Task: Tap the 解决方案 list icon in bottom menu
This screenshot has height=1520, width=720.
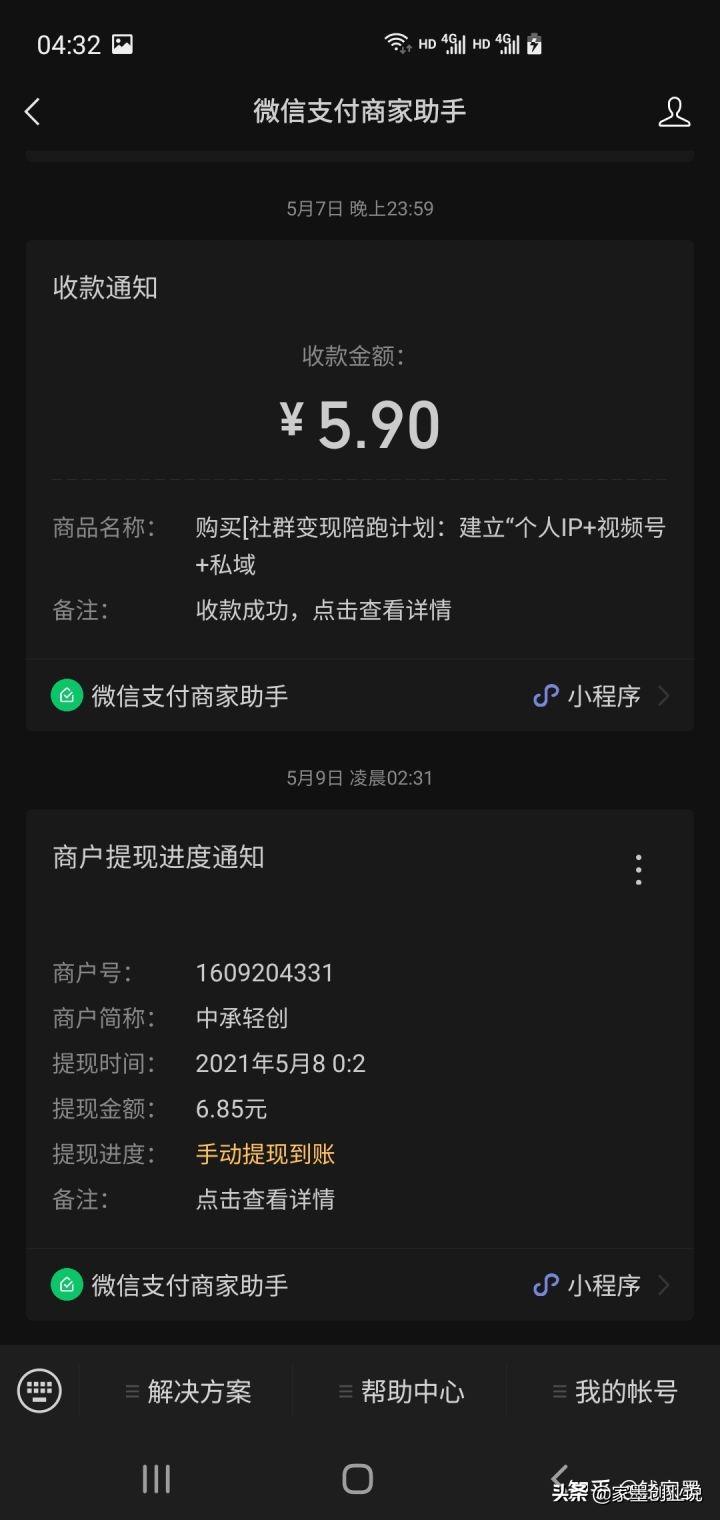Action: point(131,1391)
